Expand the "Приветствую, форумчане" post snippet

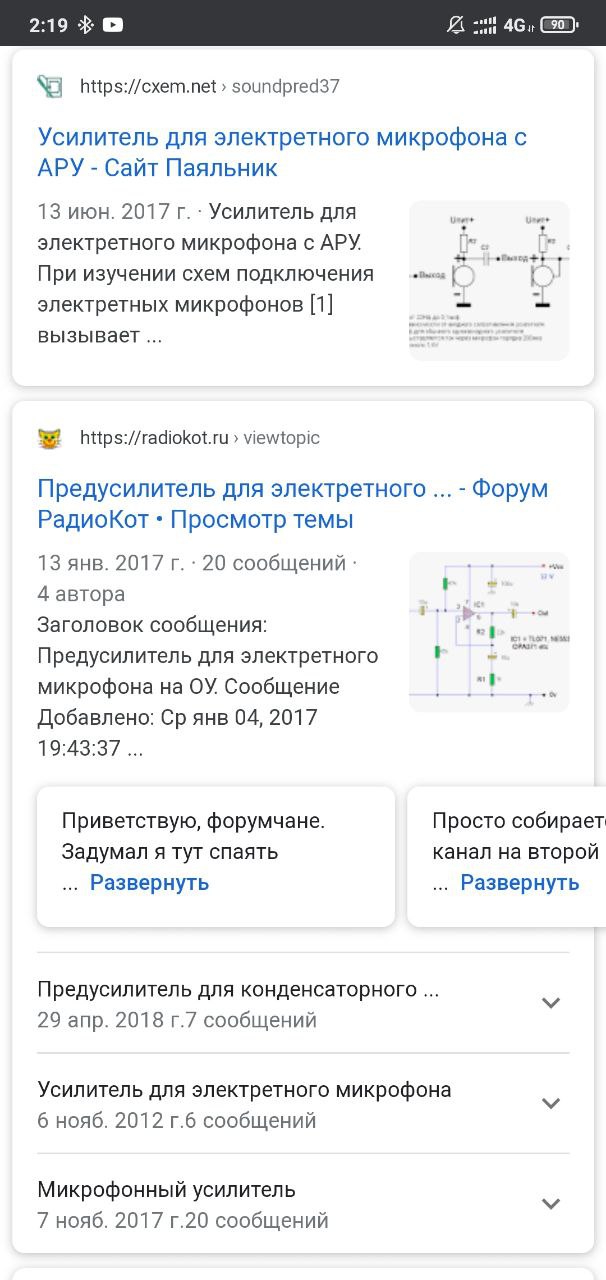149,882
